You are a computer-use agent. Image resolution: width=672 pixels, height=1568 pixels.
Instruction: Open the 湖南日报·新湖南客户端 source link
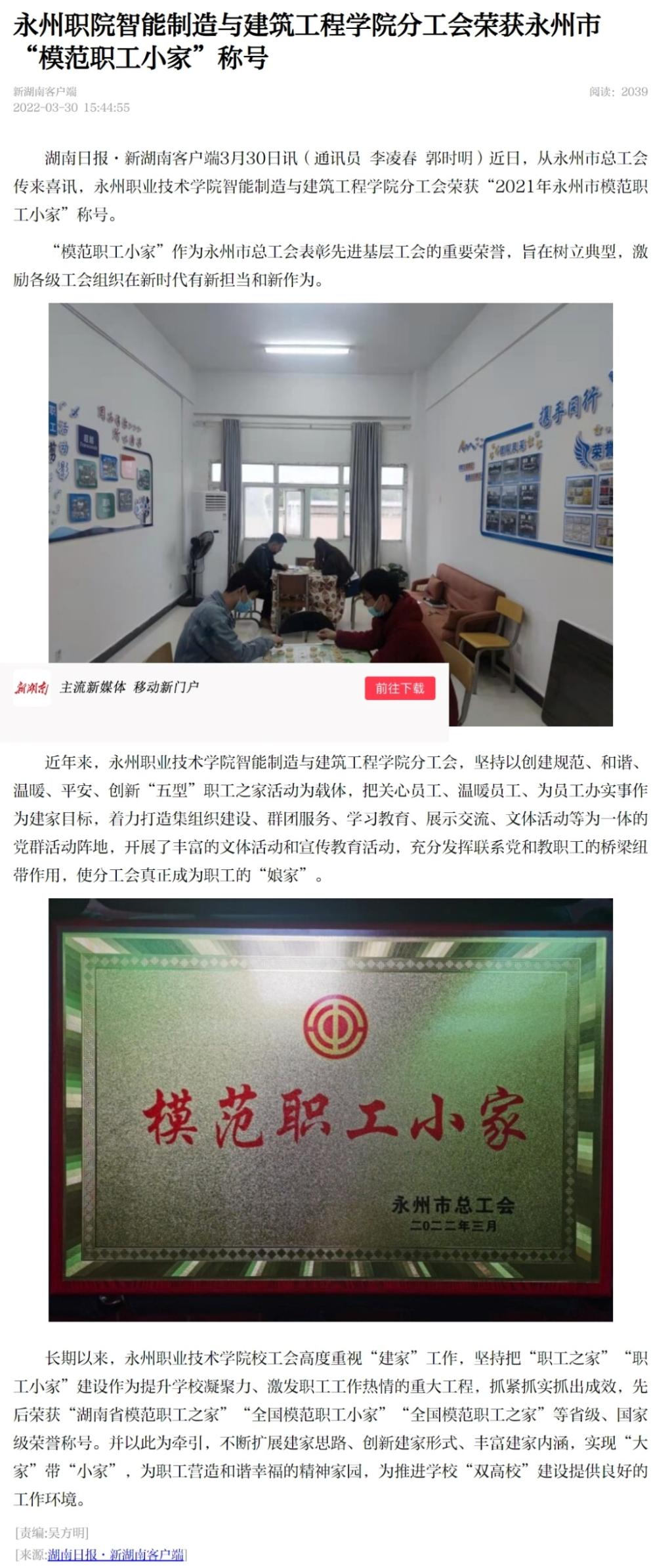(115, 1554)
